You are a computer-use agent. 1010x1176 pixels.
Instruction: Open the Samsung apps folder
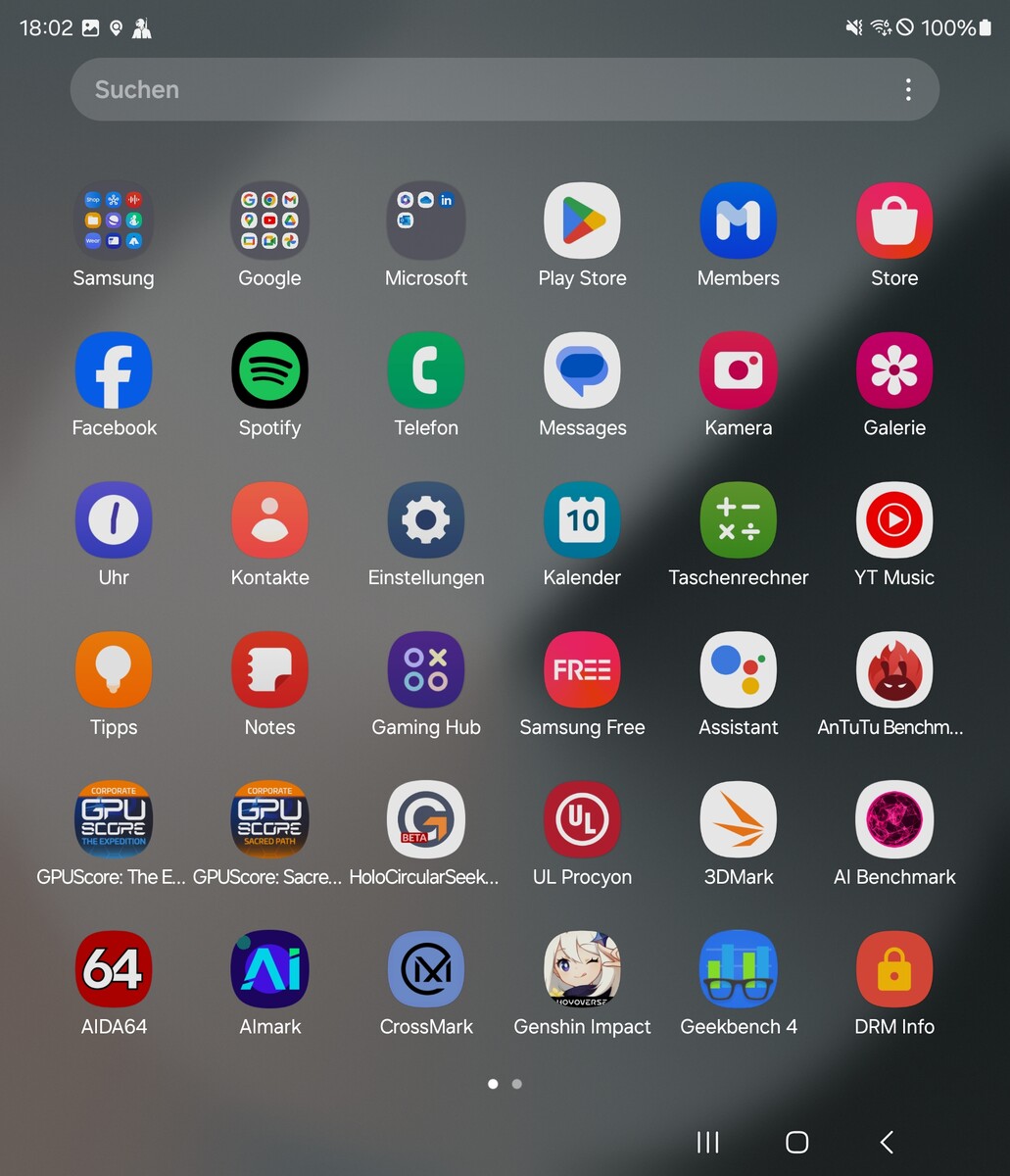[x=114, y=220]
